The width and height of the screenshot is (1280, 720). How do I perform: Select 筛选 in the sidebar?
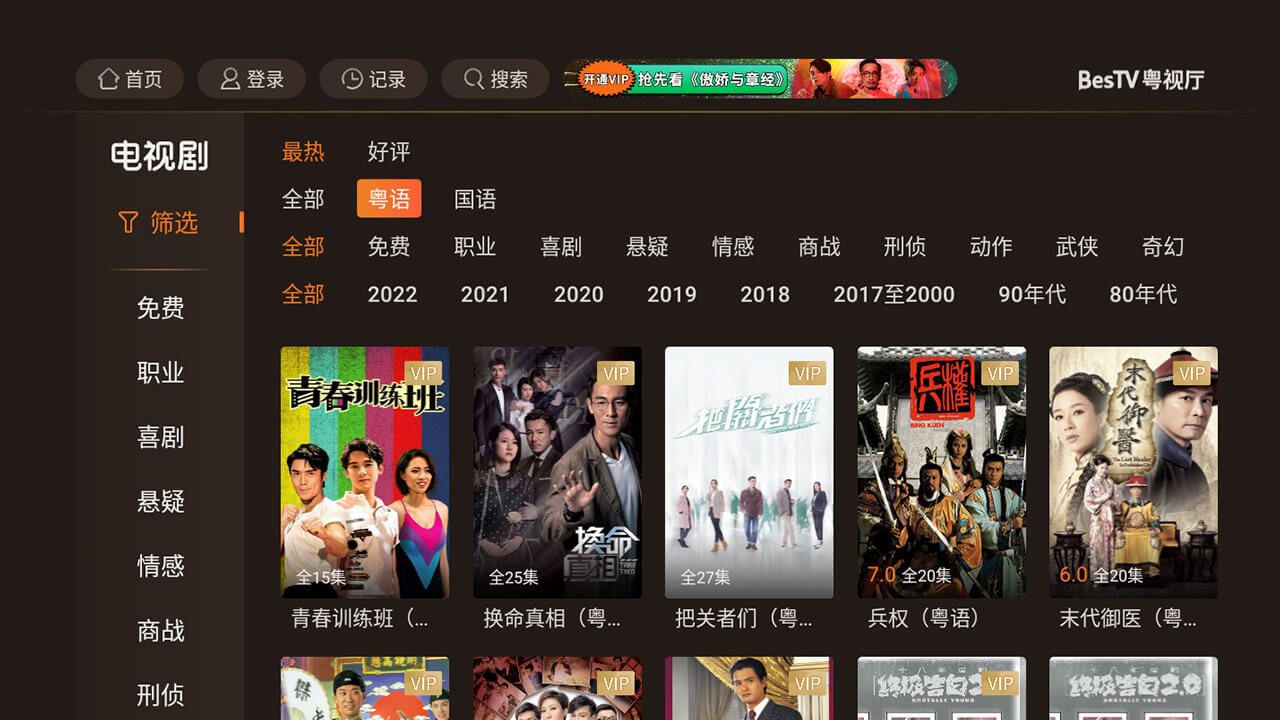[160, 222]
